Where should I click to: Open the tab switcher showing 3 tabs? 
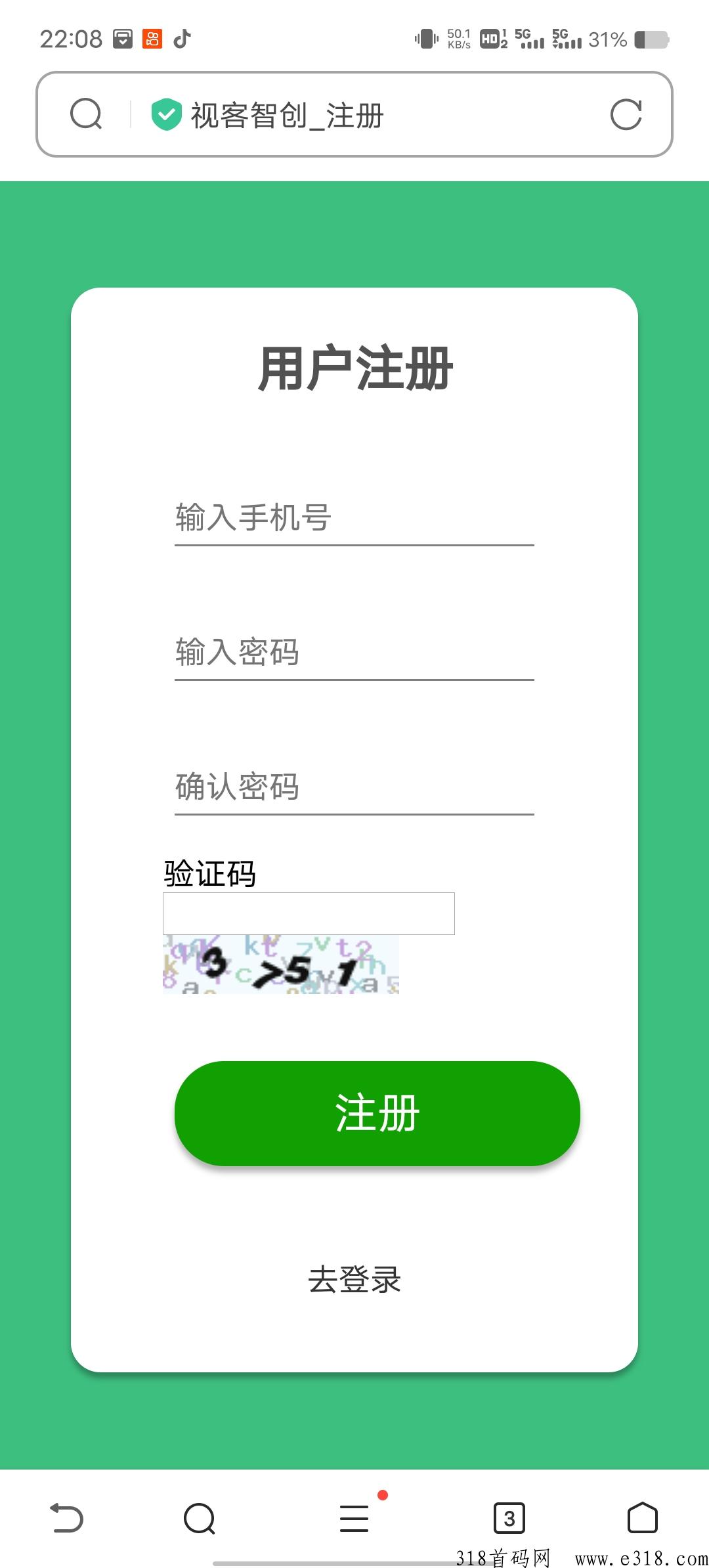point(509,1518)
